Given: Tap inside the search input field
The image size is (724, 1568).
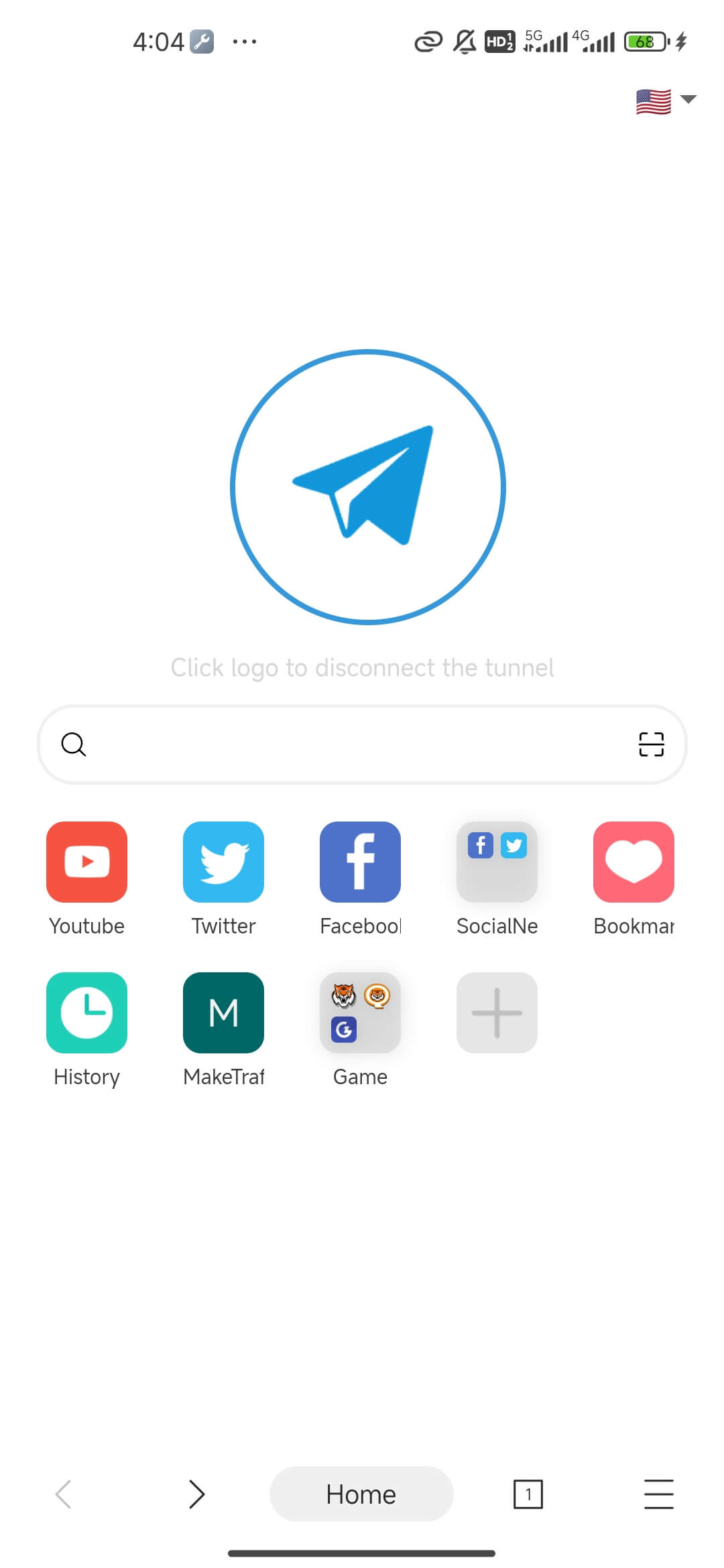Looking at the screenshot, I should (x=362, y=744).
